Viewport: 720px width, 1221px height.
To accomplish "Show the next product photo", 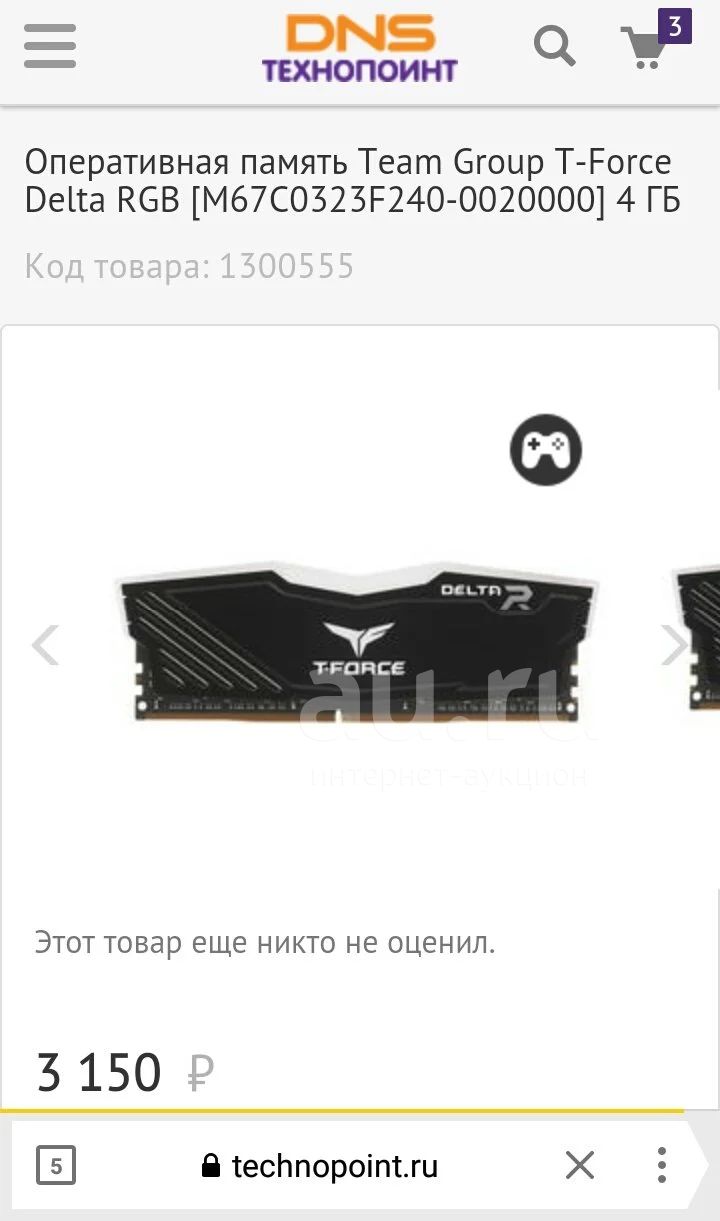I will tap(674, 645).
